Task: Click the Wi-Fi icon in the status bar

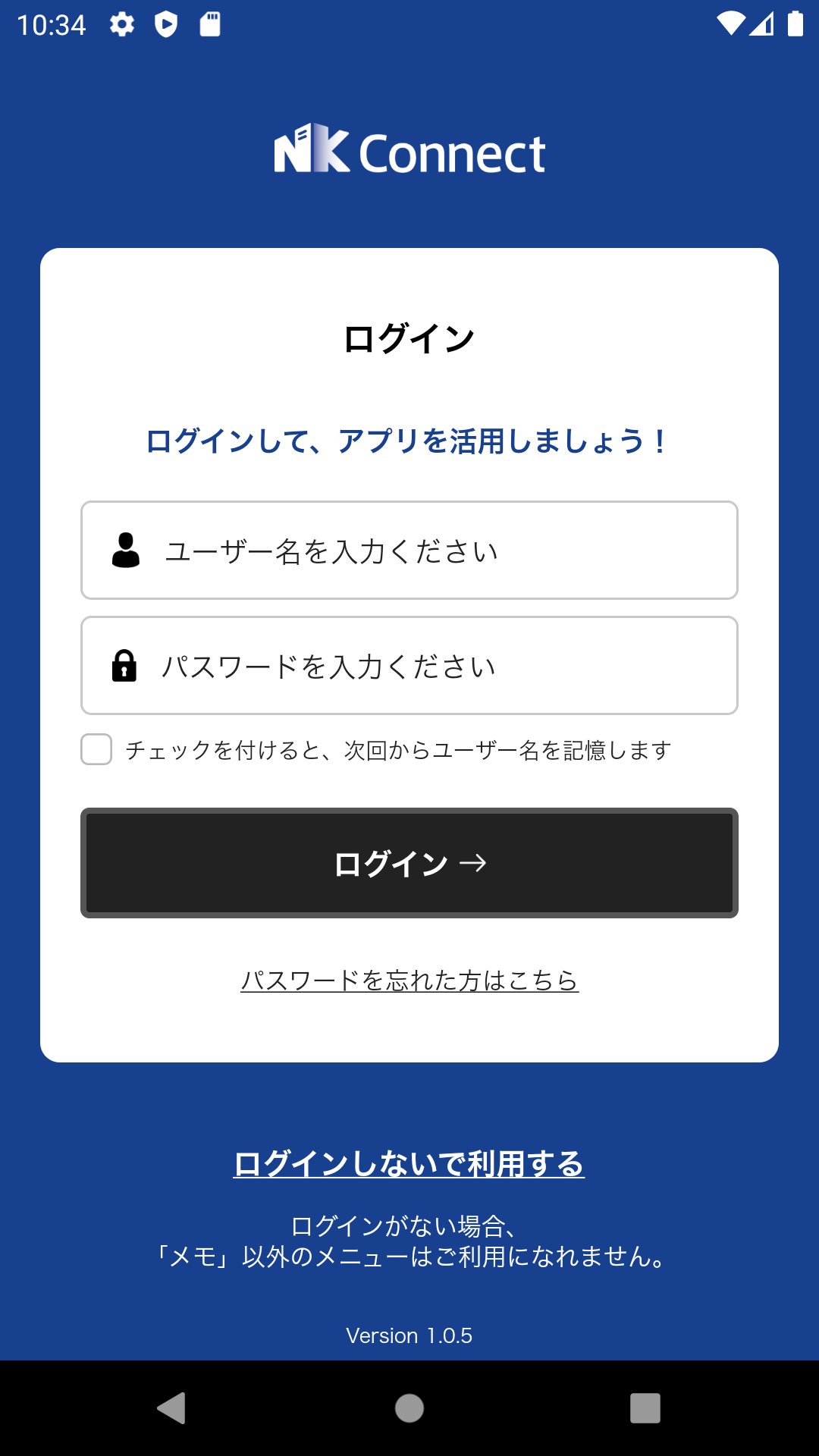Action: pos(730,24)
